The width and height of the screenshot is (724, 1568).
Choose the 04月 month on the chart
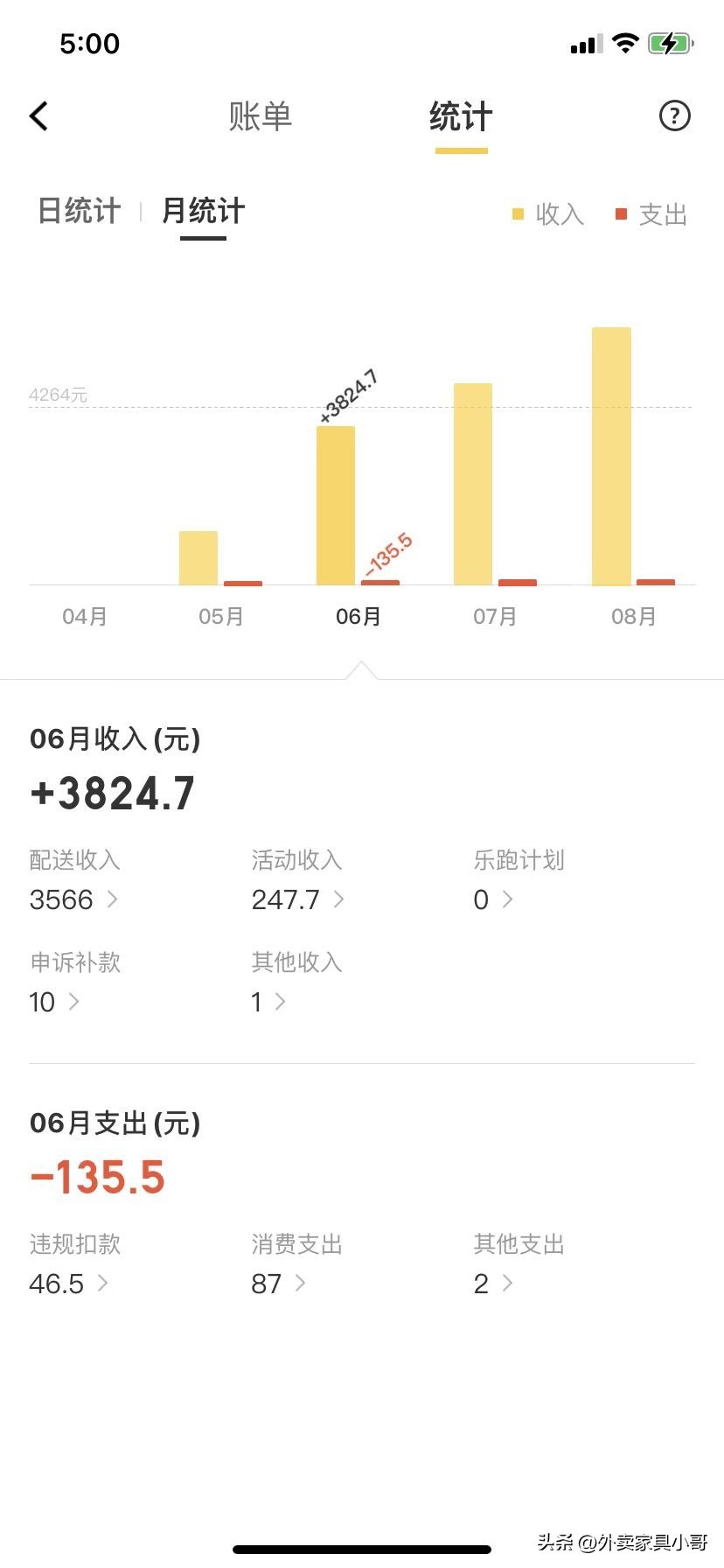click(85, 616)
